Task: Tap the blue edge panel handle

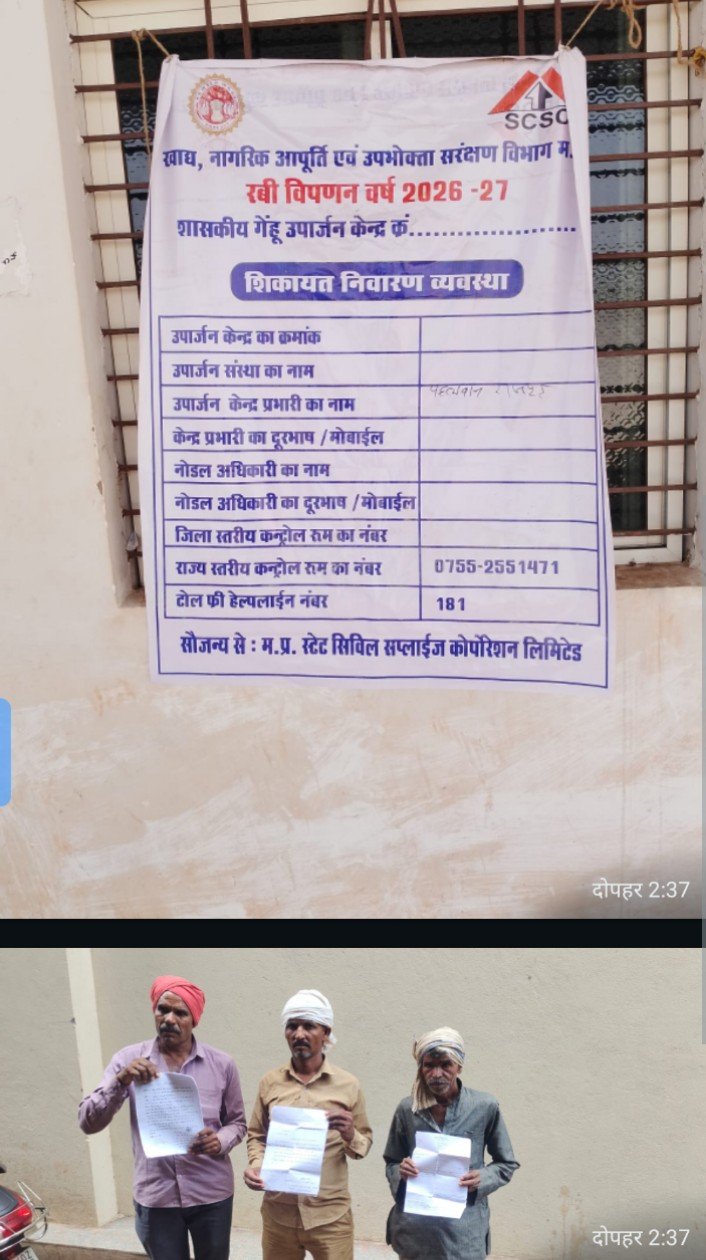Action: click(x=5, y=752)
